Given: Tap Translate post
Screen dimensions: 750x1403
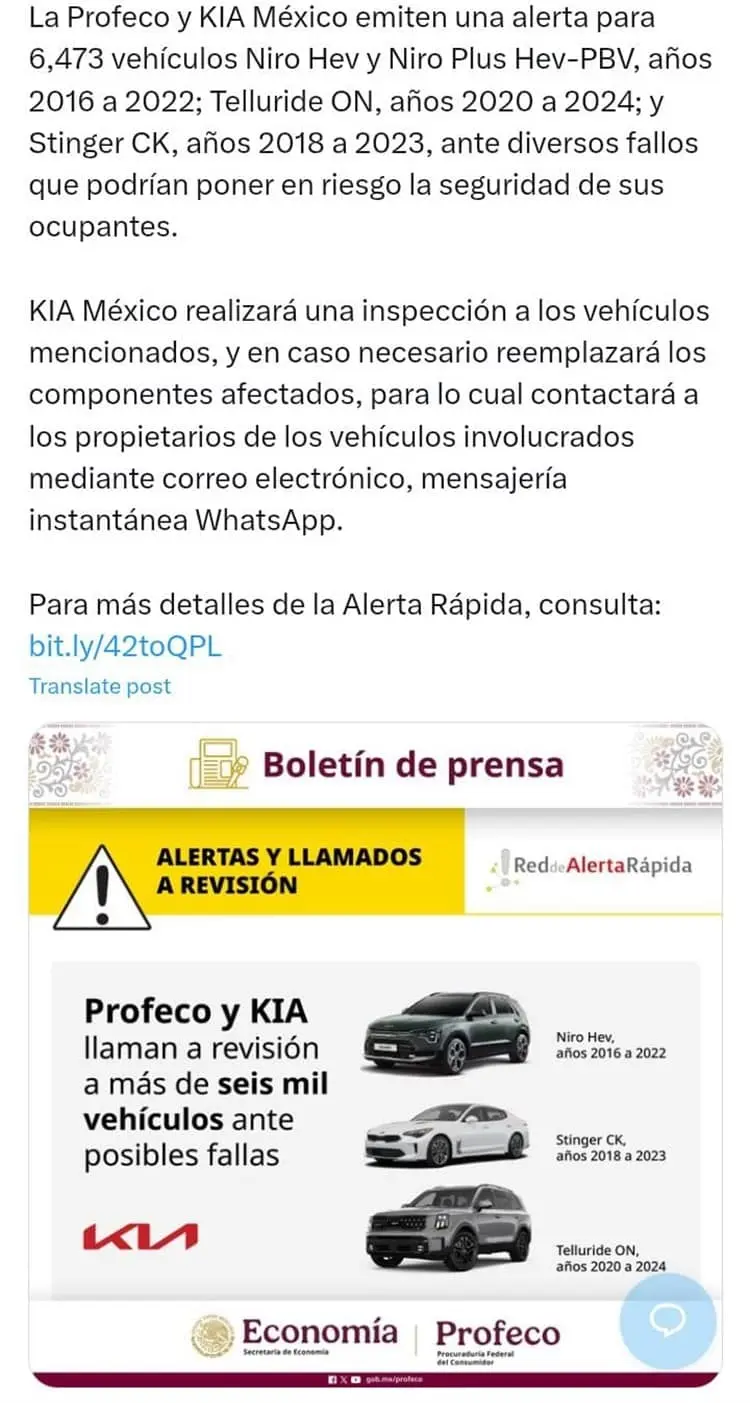Looking at the screenshot, I should click(100, 686).
